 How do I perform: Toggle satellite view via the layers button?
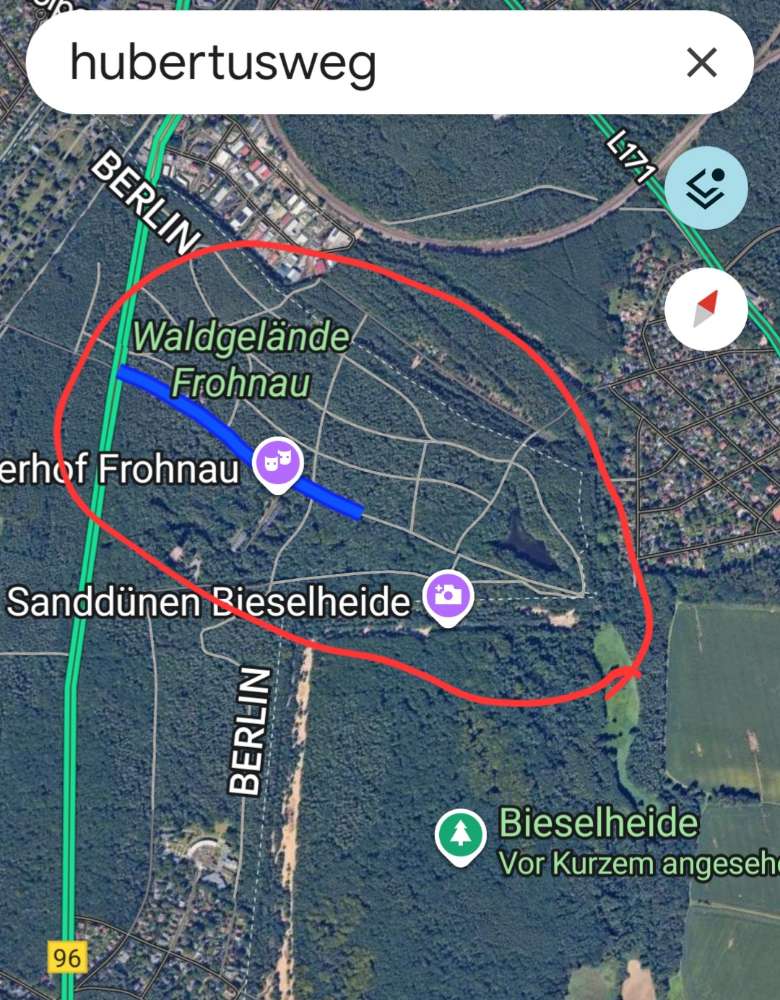706,188
